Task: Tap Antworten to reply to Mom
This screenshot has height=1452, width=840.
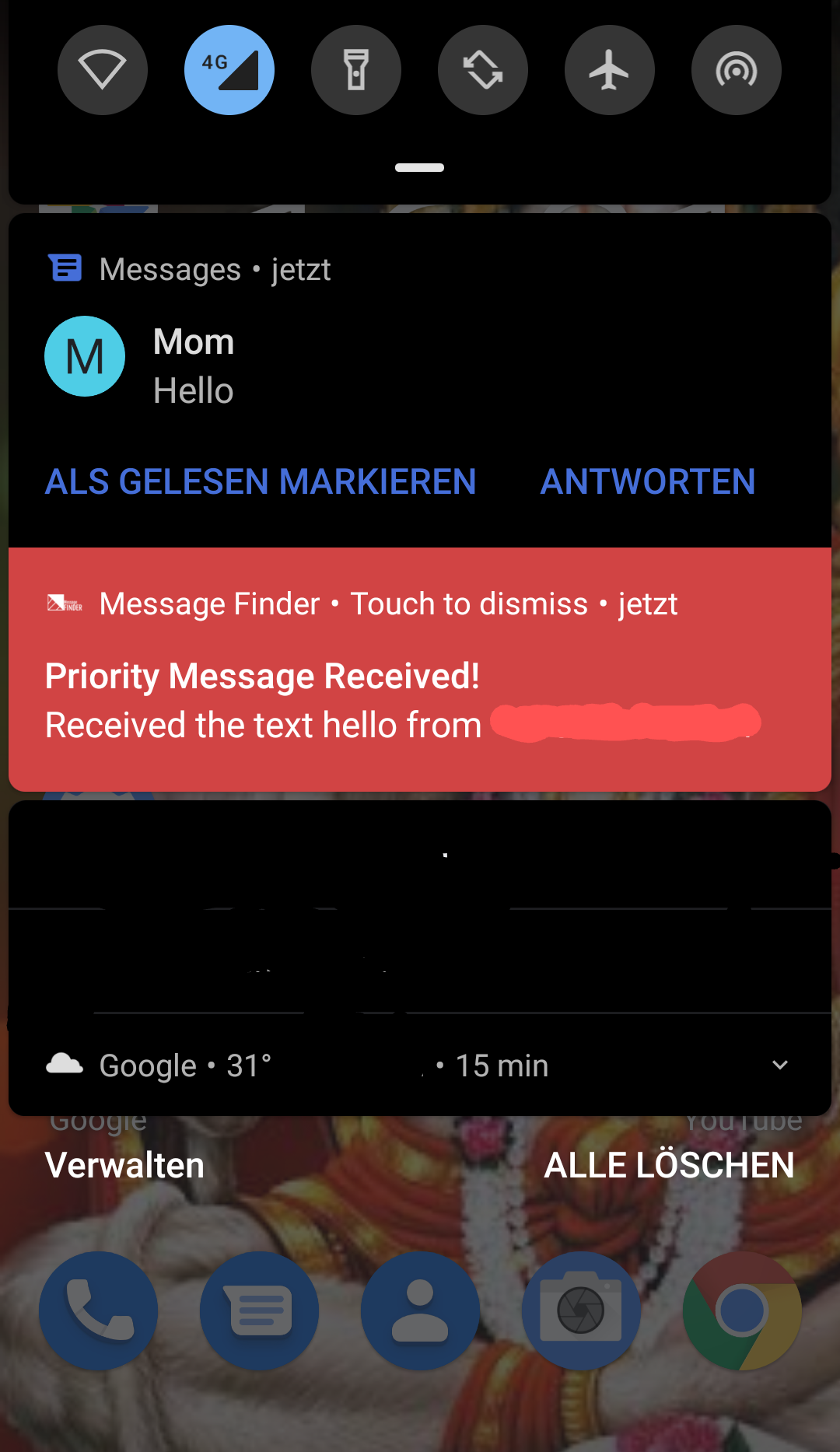Action: (648, 481)
